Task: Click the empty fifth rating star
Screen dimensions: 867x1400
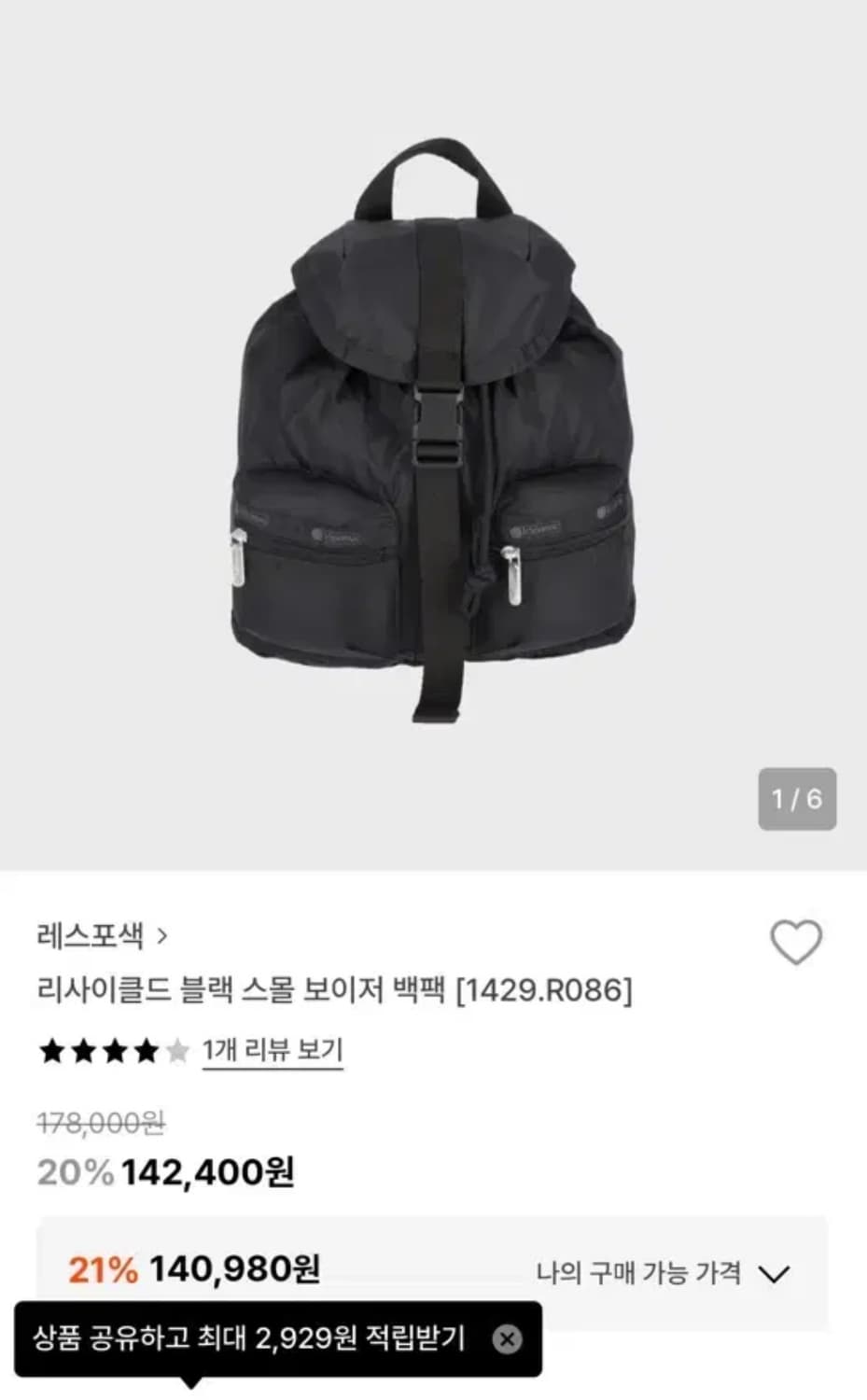Action: [177, 1050]
